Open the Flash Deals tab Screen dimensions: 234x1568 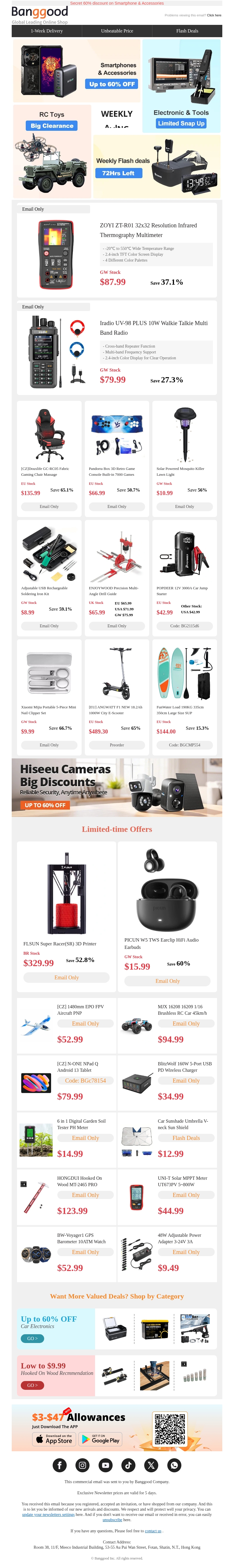pos(187,30)
